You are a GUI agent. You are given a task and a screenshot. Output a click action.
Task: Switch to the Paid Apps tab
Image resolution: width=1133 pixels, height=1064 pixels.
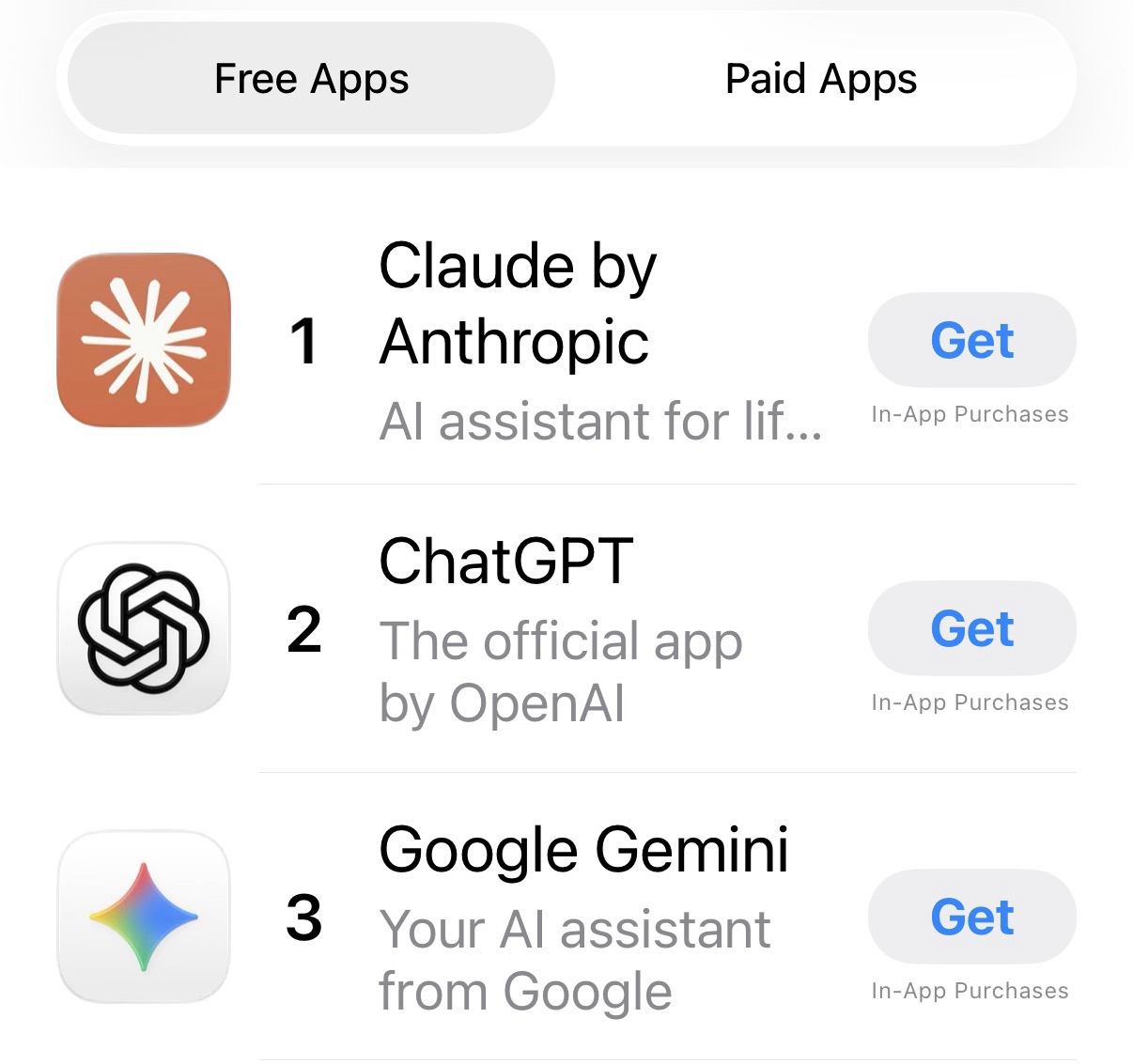click(x=820, y=79)
